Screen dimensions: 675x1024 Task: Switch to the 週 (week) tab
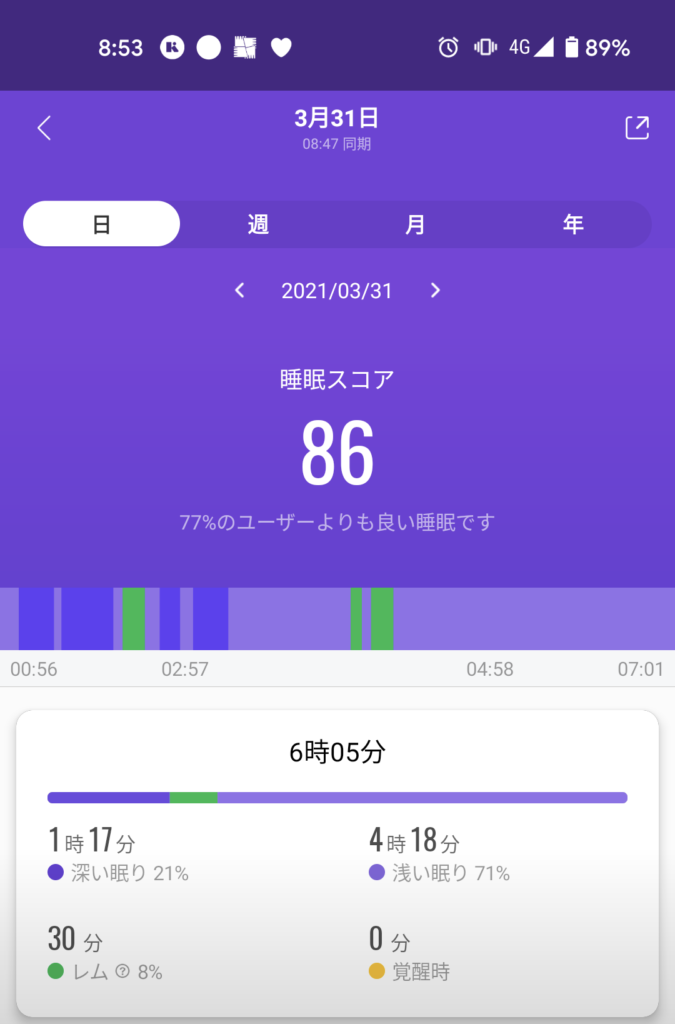(x=258, y=224)
